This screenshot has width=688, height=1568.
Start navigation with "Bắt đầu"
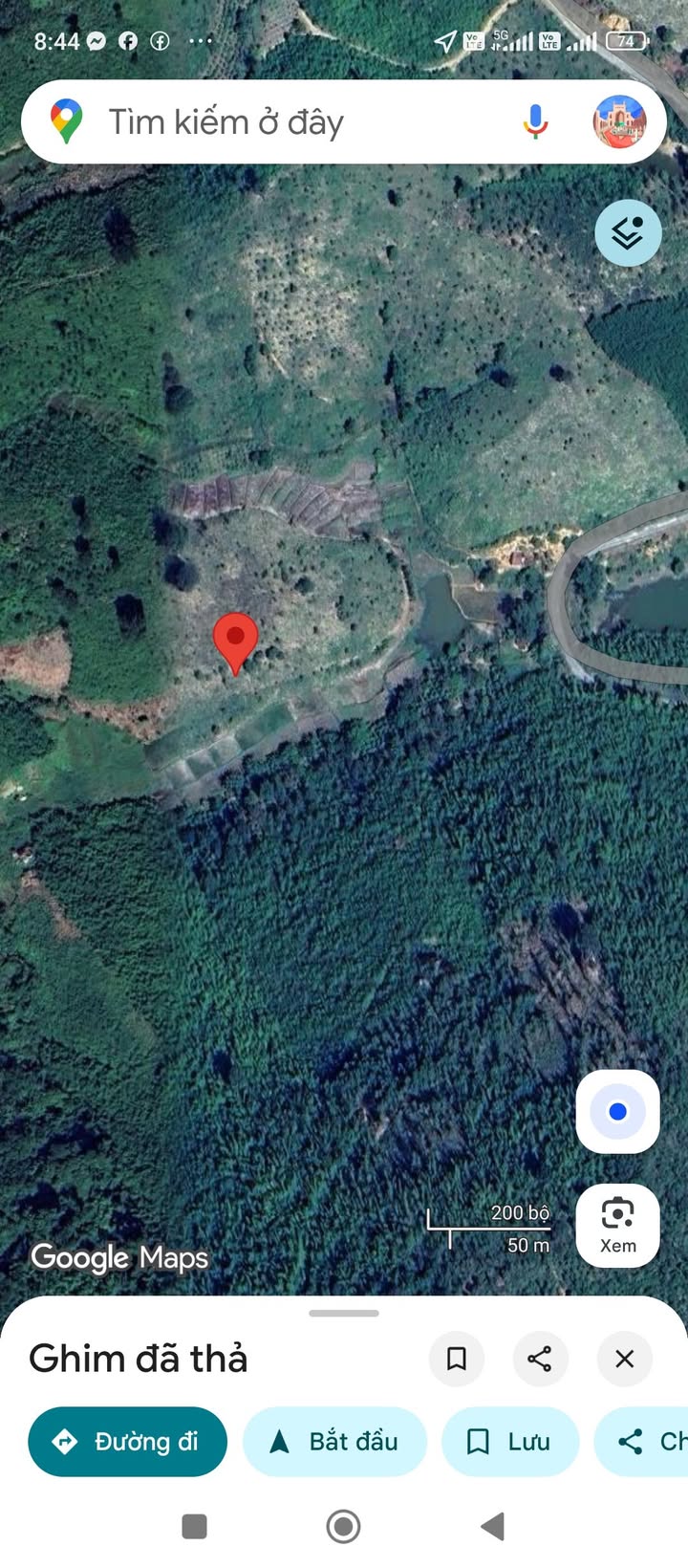334,1442
